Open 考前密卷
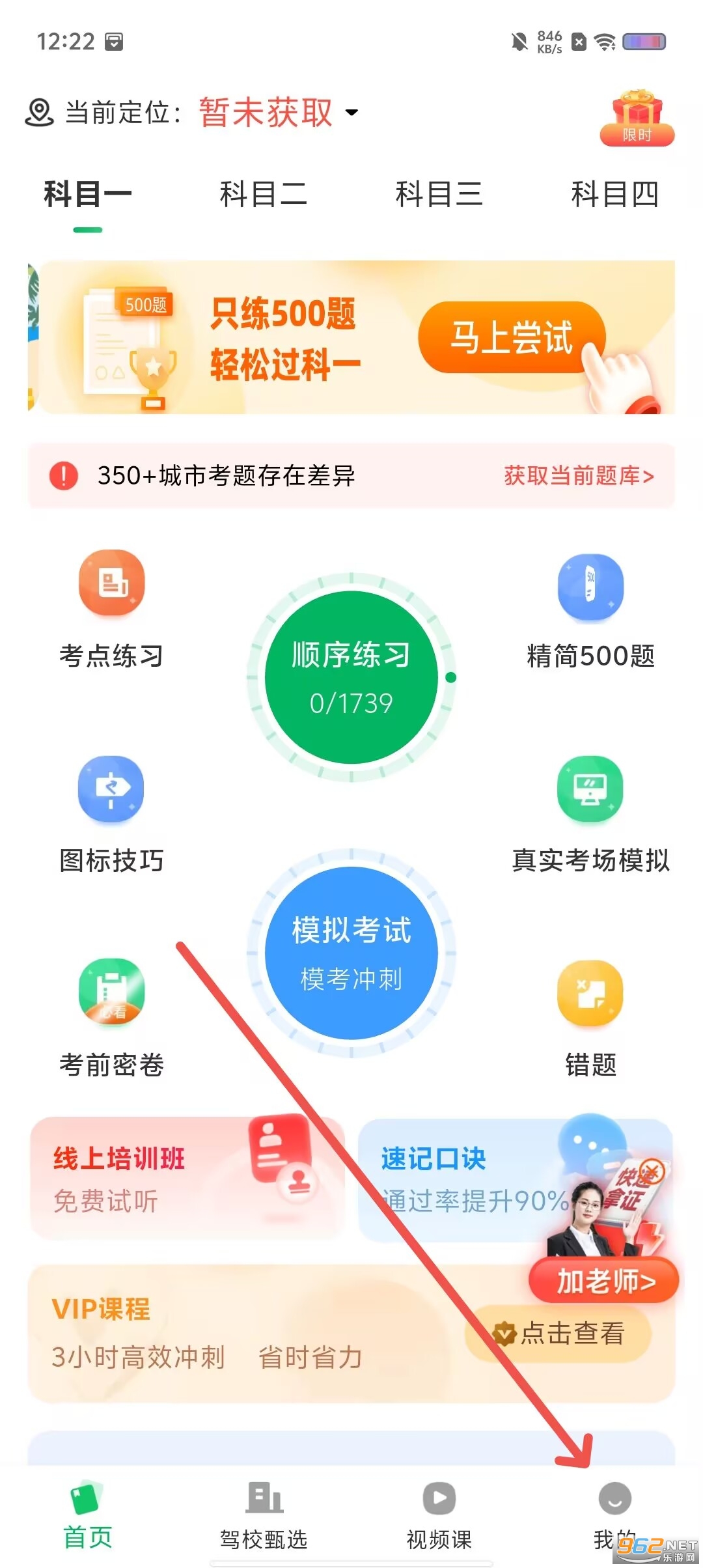Screen dimensions: 703x1568 (x=111, y=1017)
